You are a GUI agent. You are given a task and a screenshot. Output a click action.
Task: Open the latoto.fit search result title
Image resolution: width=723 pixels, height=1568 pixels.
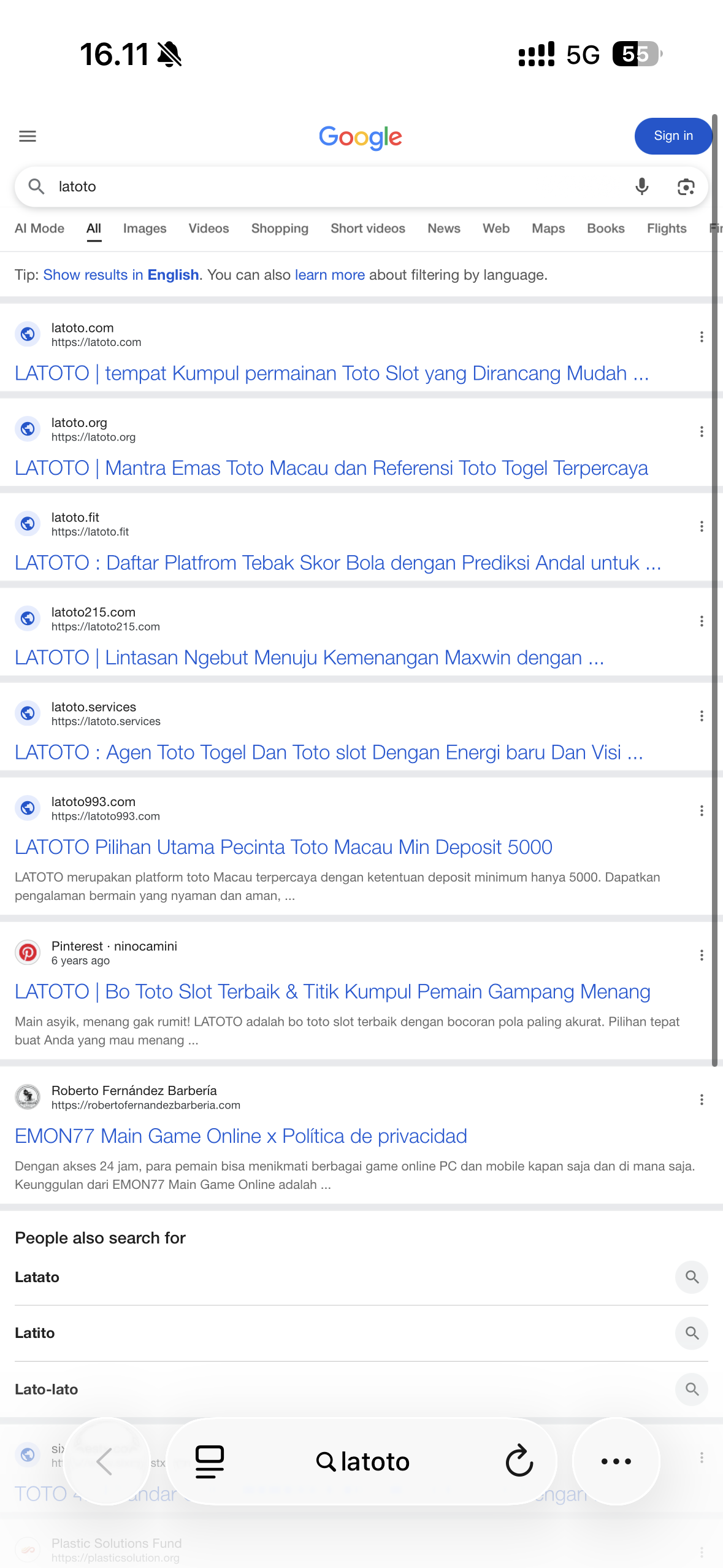338,563
